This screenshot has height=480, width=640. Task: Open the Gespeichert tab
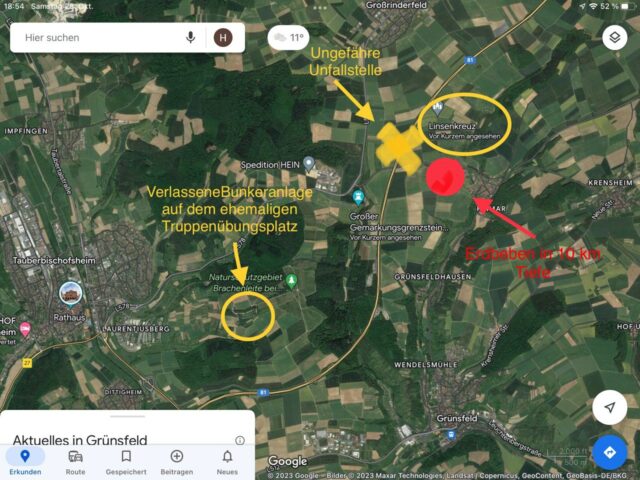[126, 461]
